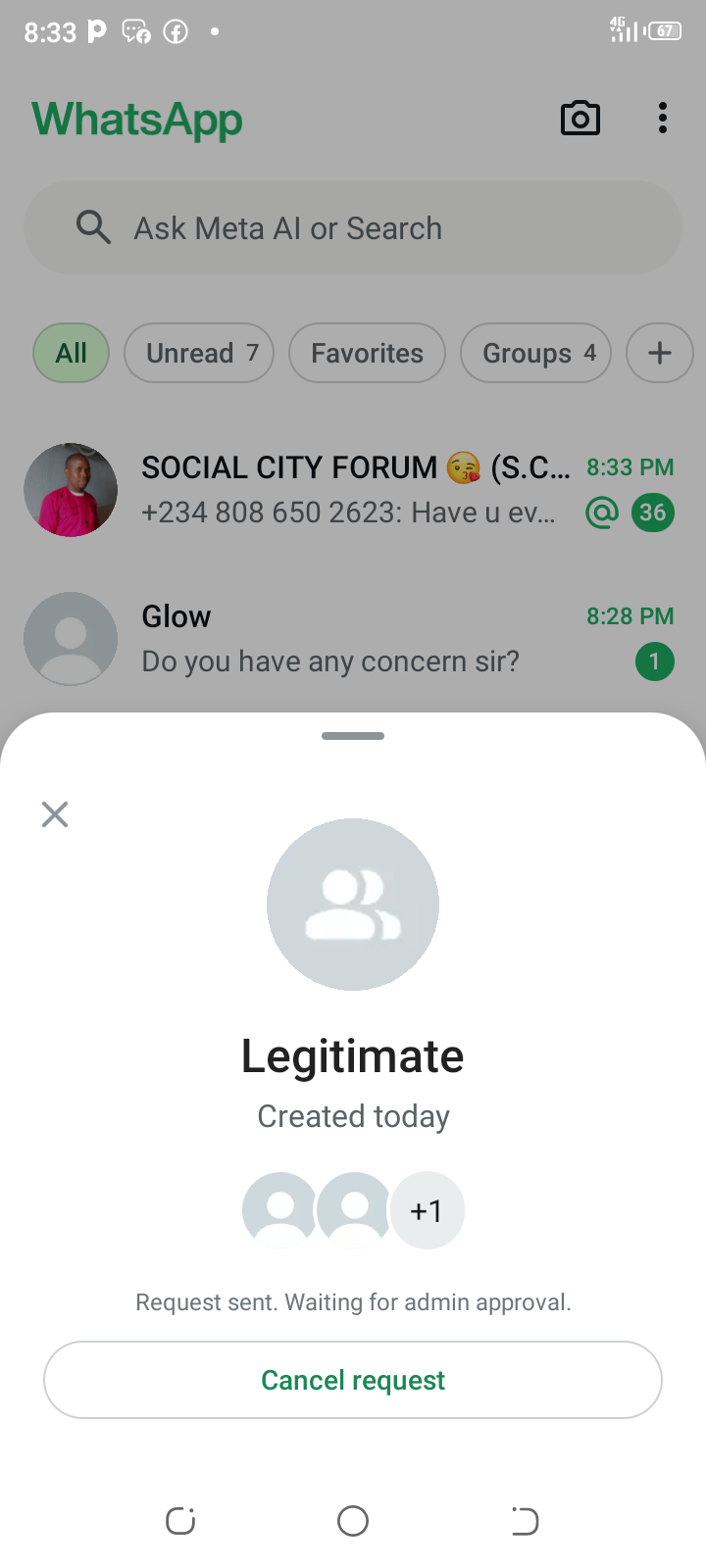Open the chat with Glow
The height and width of the screenshot is (1568, 706).
click(353, 639)
